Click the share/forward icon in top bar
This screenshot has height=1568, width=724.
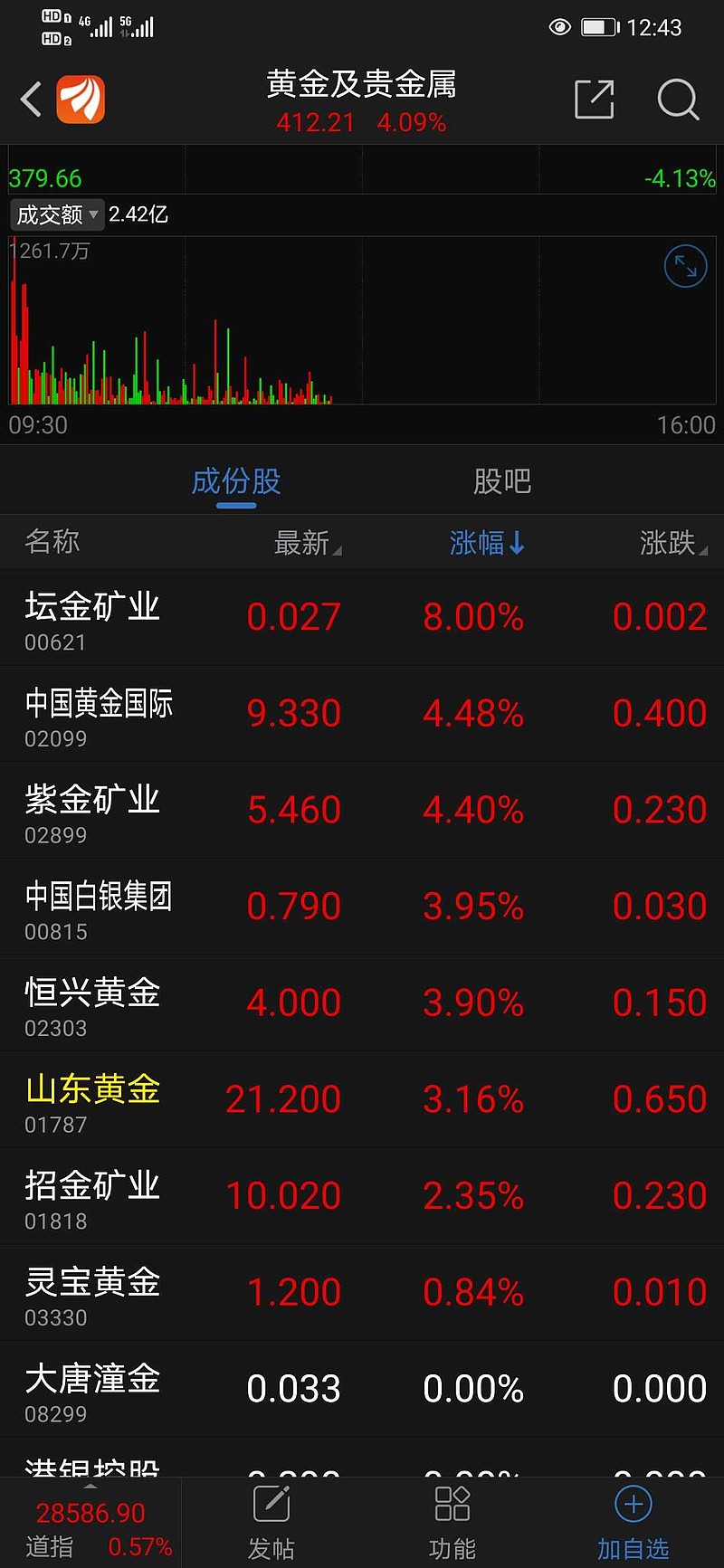tap(595, 100)
